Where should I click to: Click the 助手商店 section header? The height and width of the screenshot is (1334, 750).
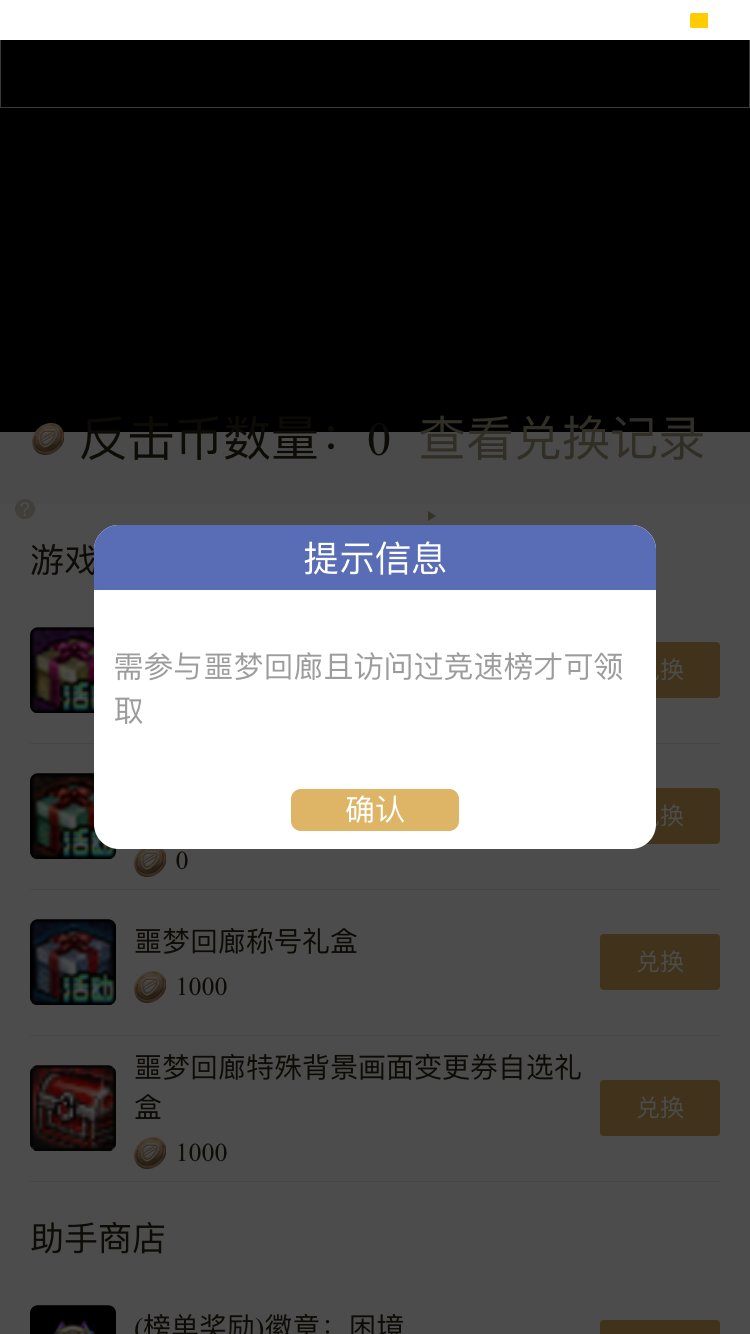click(98, 1239)
